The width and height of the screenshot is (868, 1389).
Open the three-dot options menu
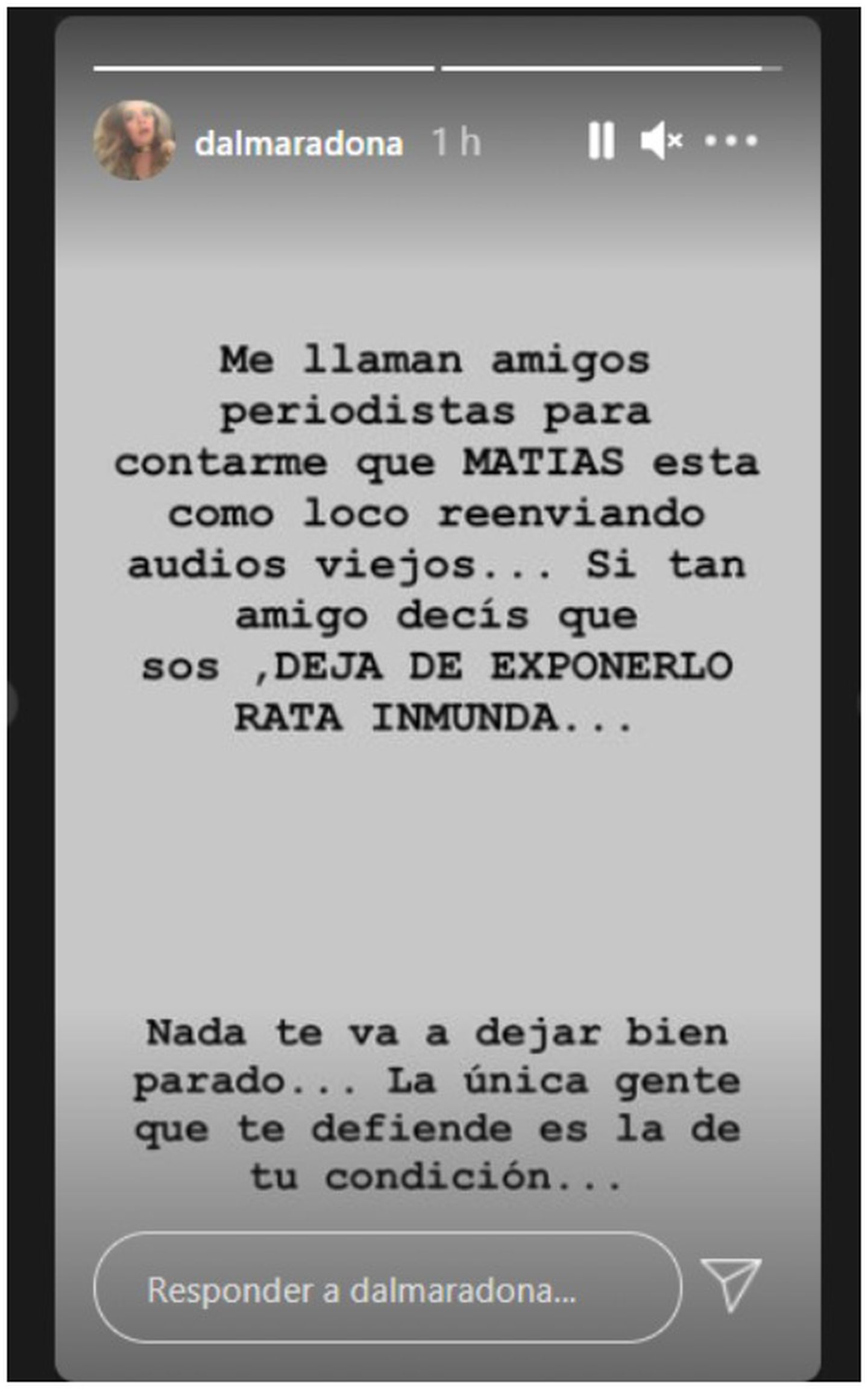(731, 141)
